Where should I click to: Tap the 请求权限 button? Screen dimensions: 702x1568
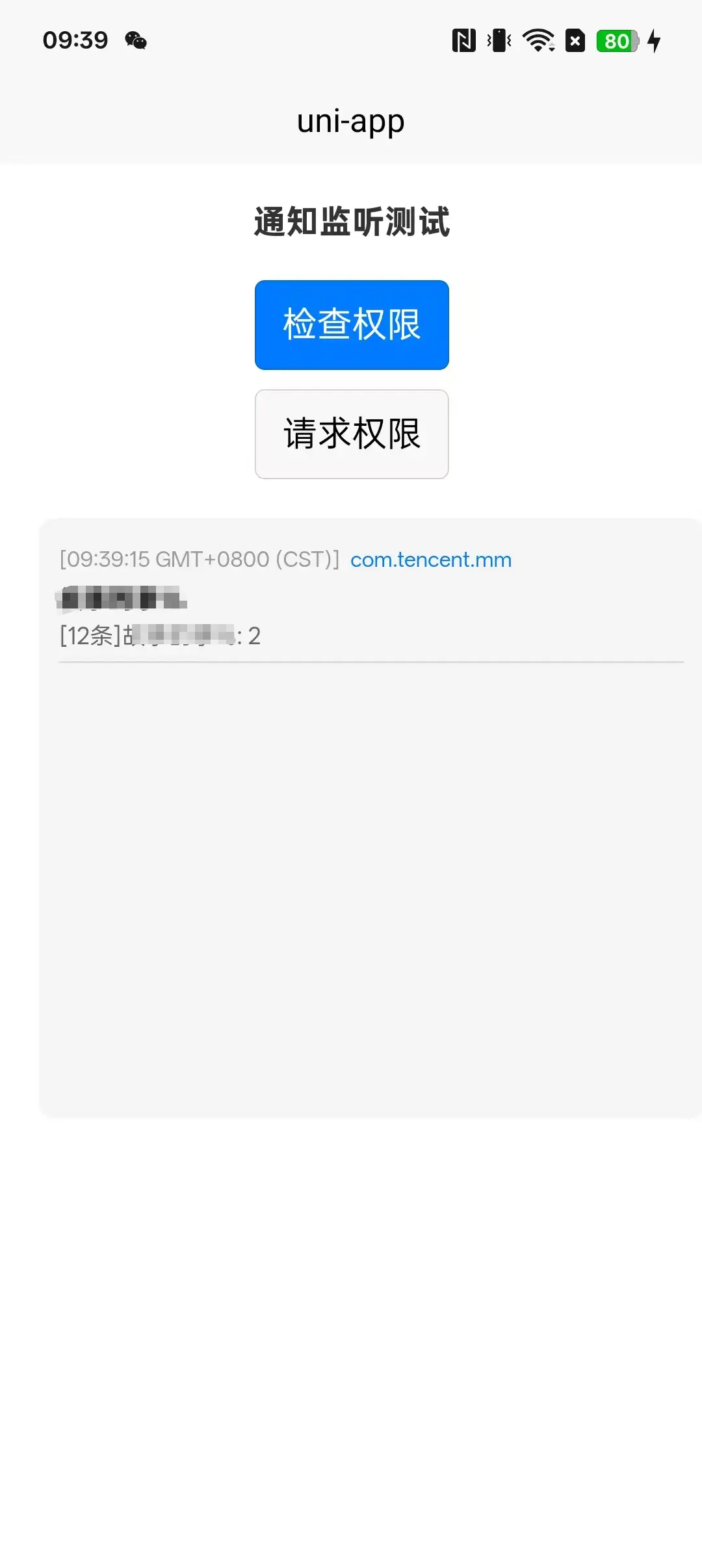coord(352,434)
